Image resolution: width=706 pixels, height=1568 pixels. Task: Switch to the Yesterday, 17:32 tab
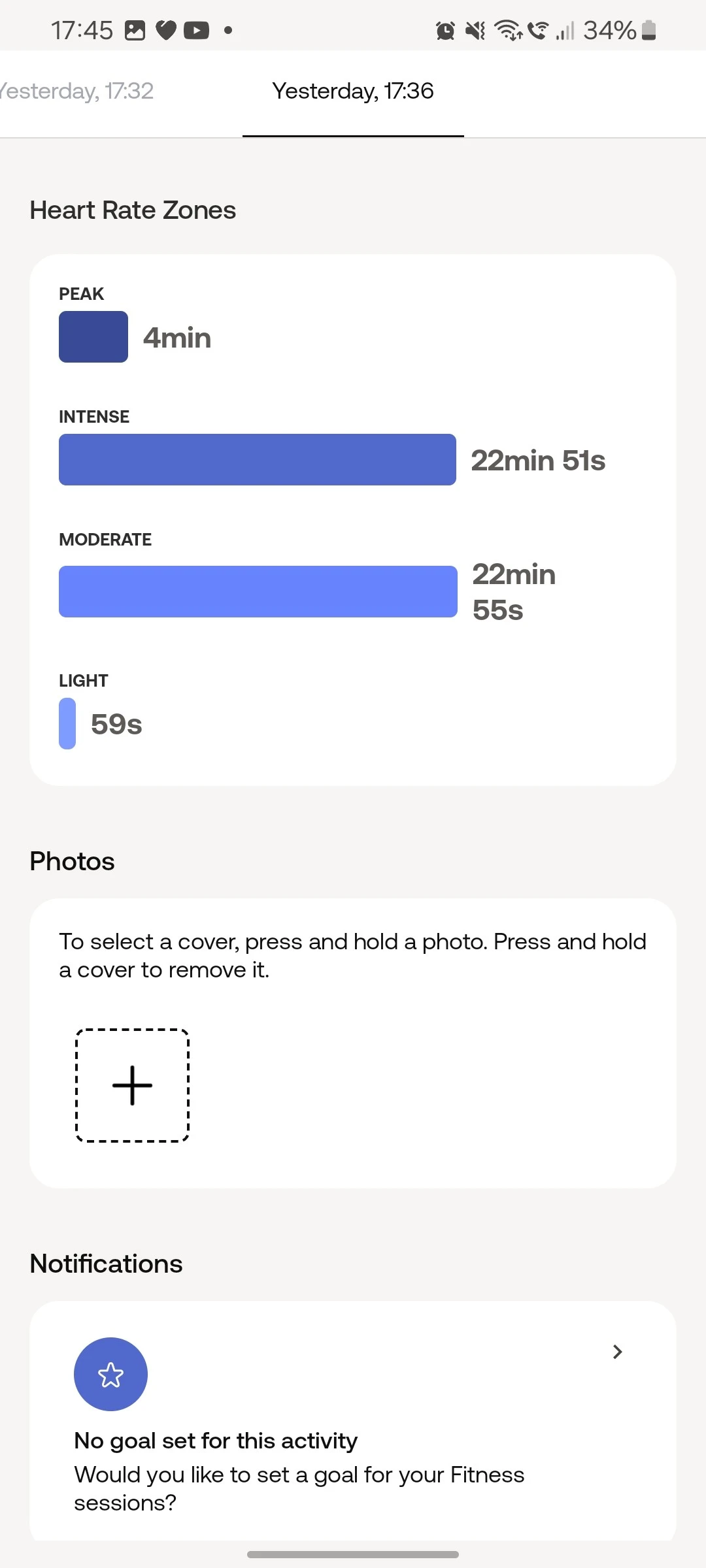pyautogui.click(x=77, y=91)
